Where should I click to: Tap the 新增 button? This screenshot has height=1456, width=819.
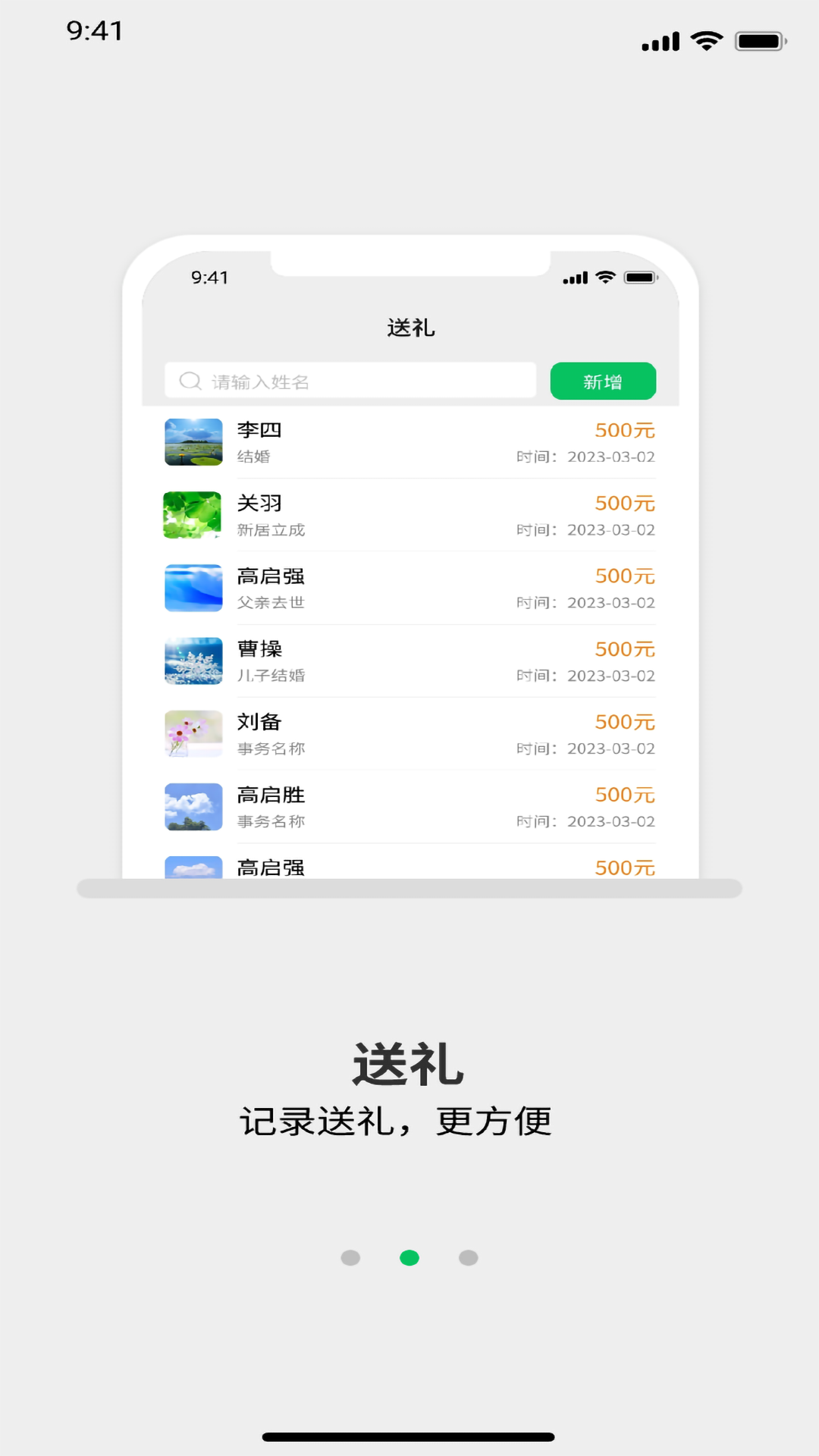603,381
